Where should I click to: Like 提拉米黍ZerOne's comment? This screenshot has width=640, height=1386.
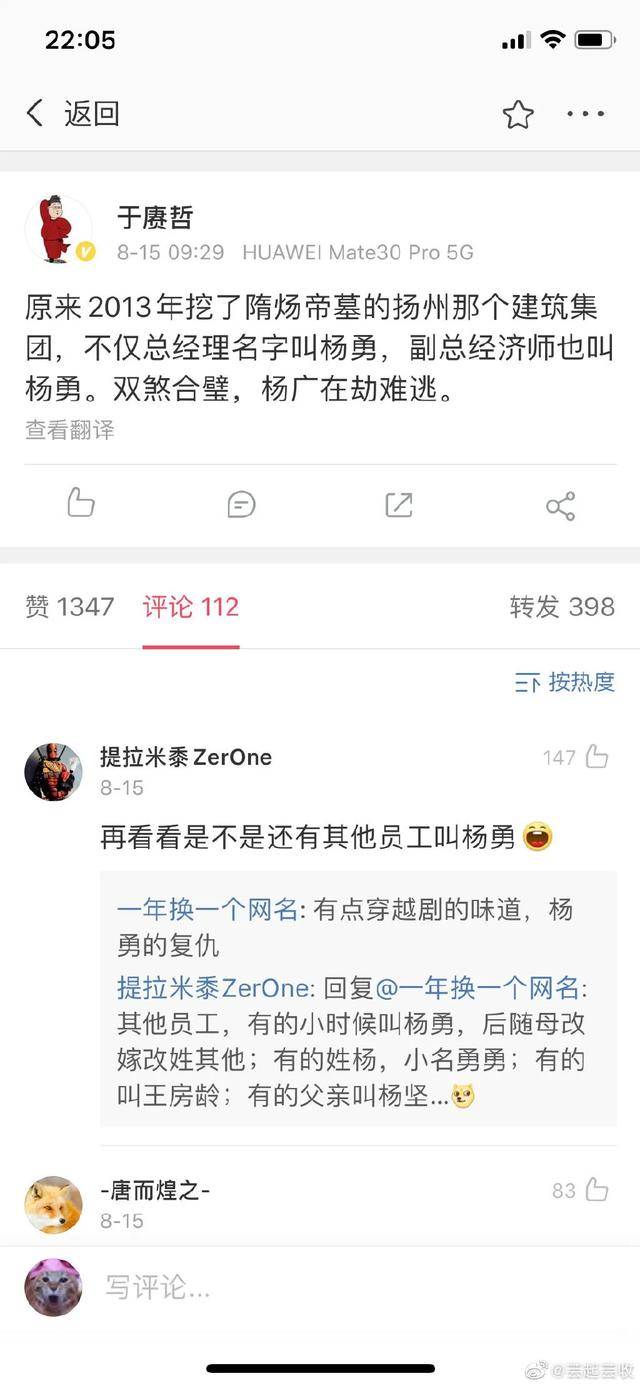click(x=596, y=757)
